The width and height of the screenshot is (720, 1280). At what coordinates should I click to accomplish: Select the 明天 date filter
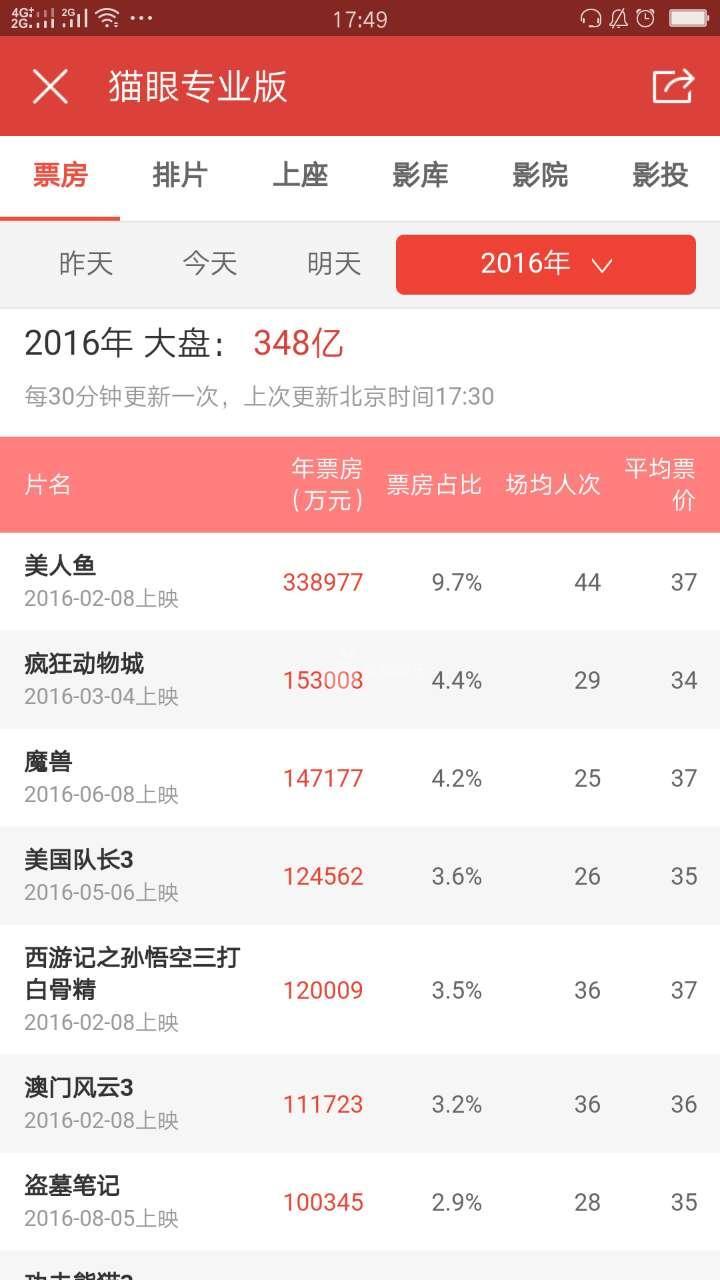click(x=333, y=264)
